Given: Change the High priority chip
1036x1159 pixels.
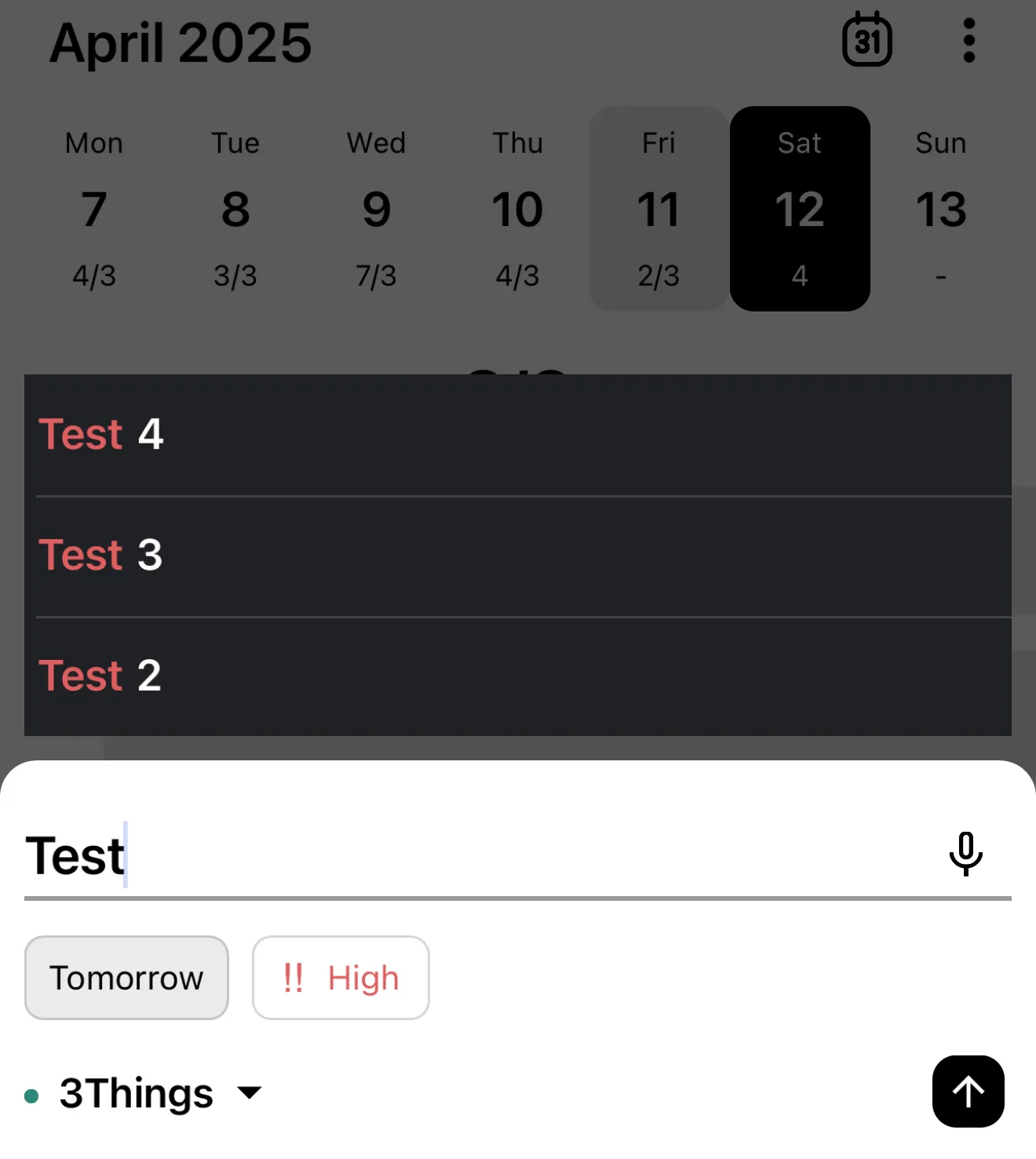Looking at the screenshot, I should click(341, 978).
